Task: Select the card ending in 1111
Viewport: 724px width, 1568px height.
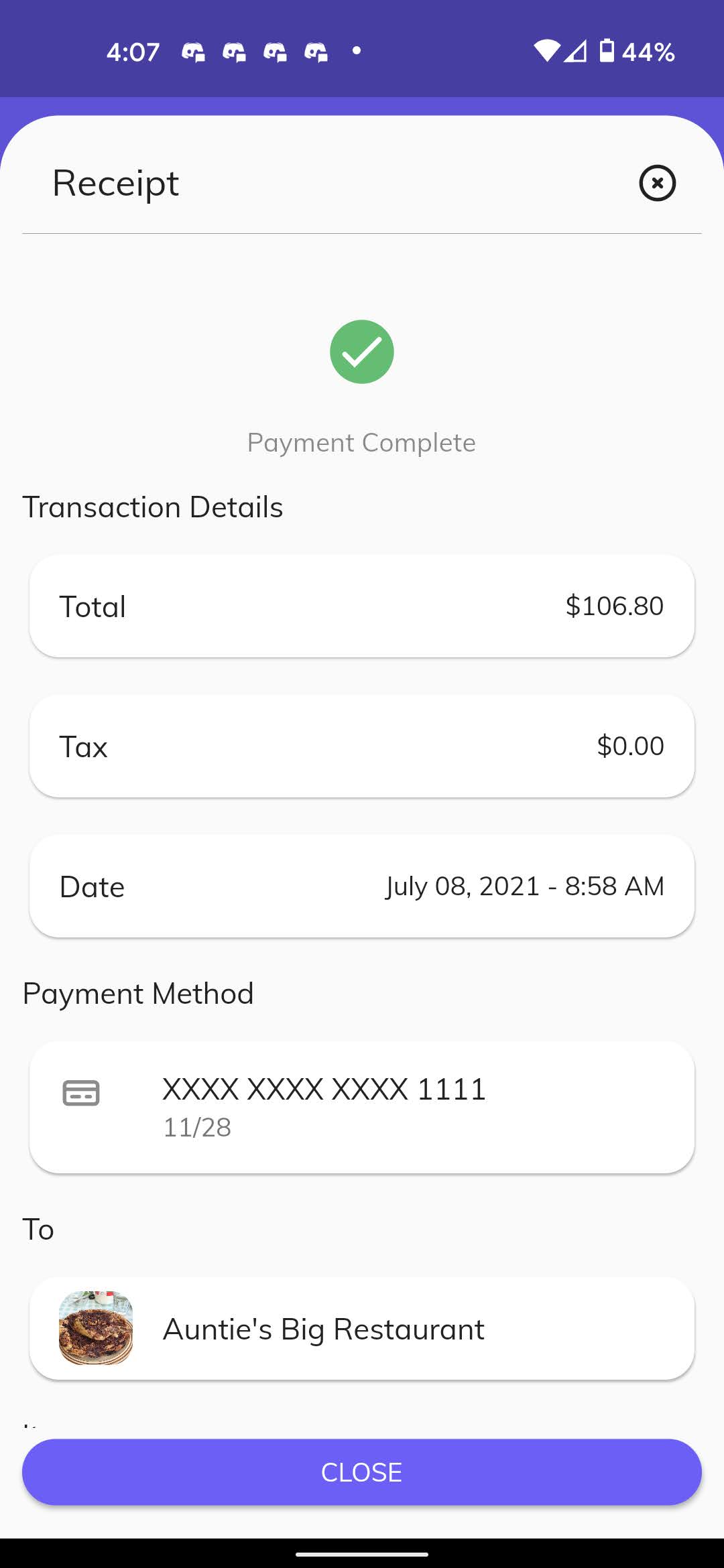Action: tap(362, 1107)
